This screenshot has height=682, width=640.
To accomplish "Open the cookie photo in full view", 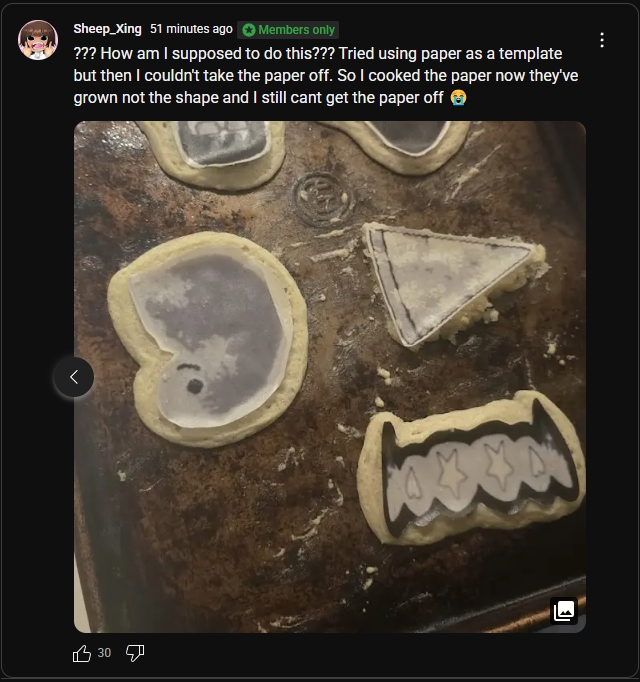I will pyautogui.click(x=330, y=377).
